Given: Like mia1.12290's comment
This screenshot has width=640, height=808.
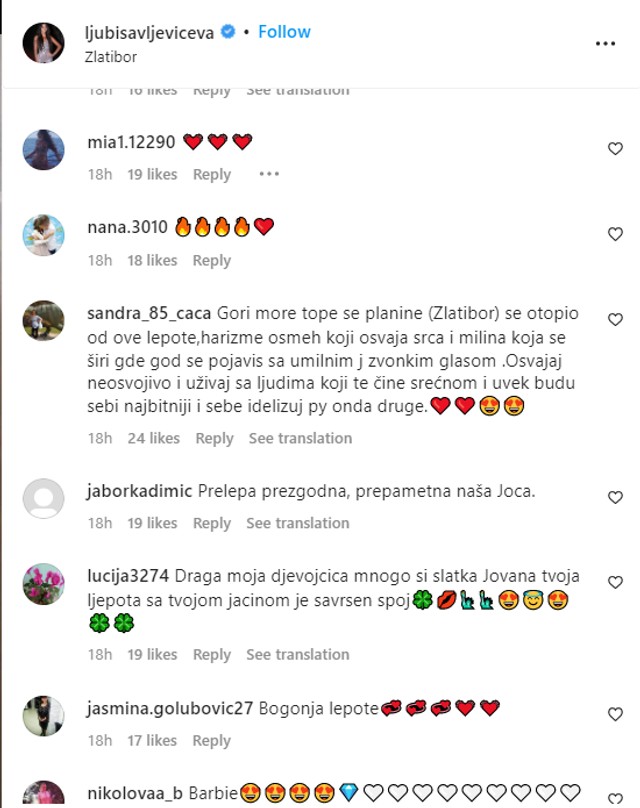Looking at the screenshot, I should click(x=616, y=148).
